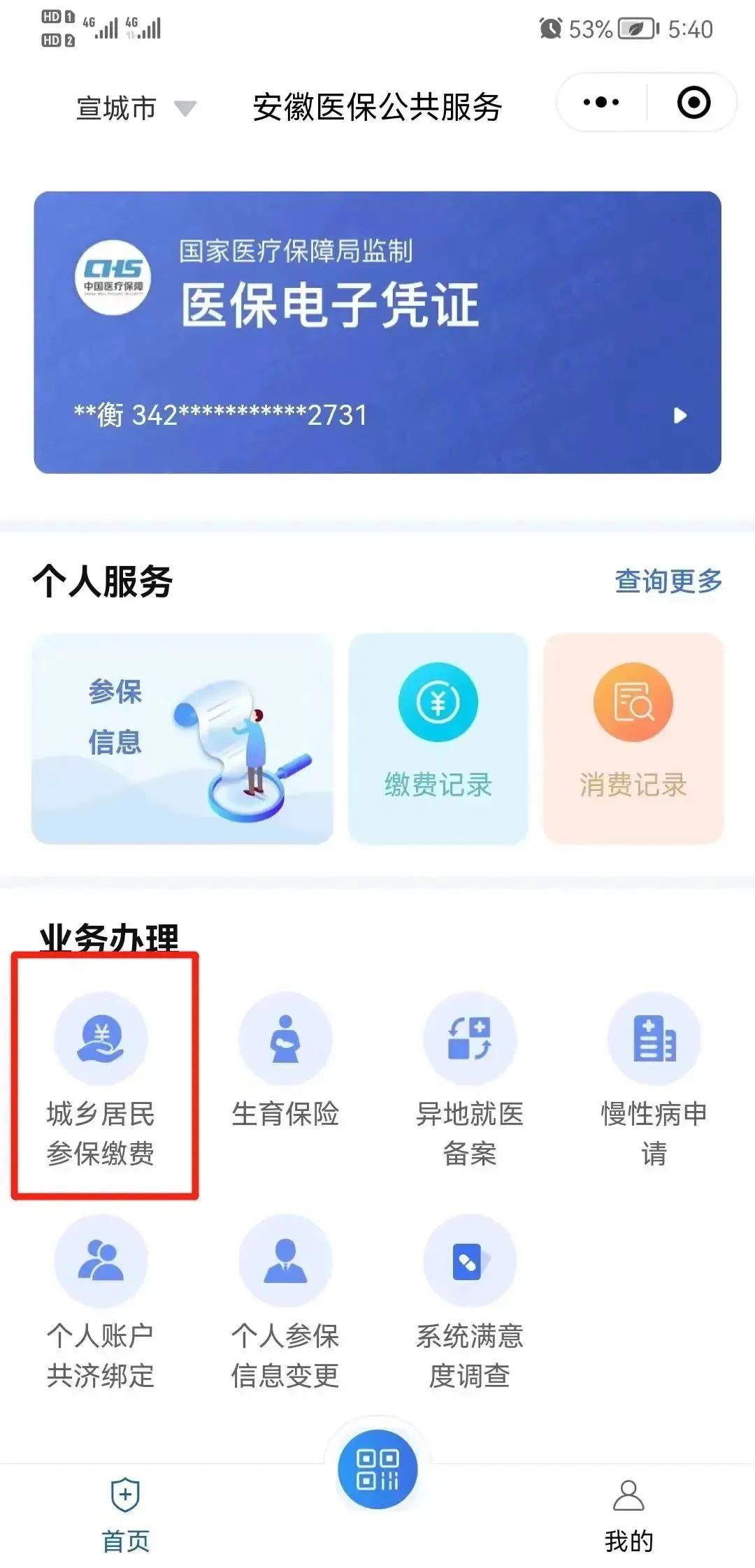Close the mini program with the circle button
755x1568 pixels.
pyautogui.click(x=693, y=103)
